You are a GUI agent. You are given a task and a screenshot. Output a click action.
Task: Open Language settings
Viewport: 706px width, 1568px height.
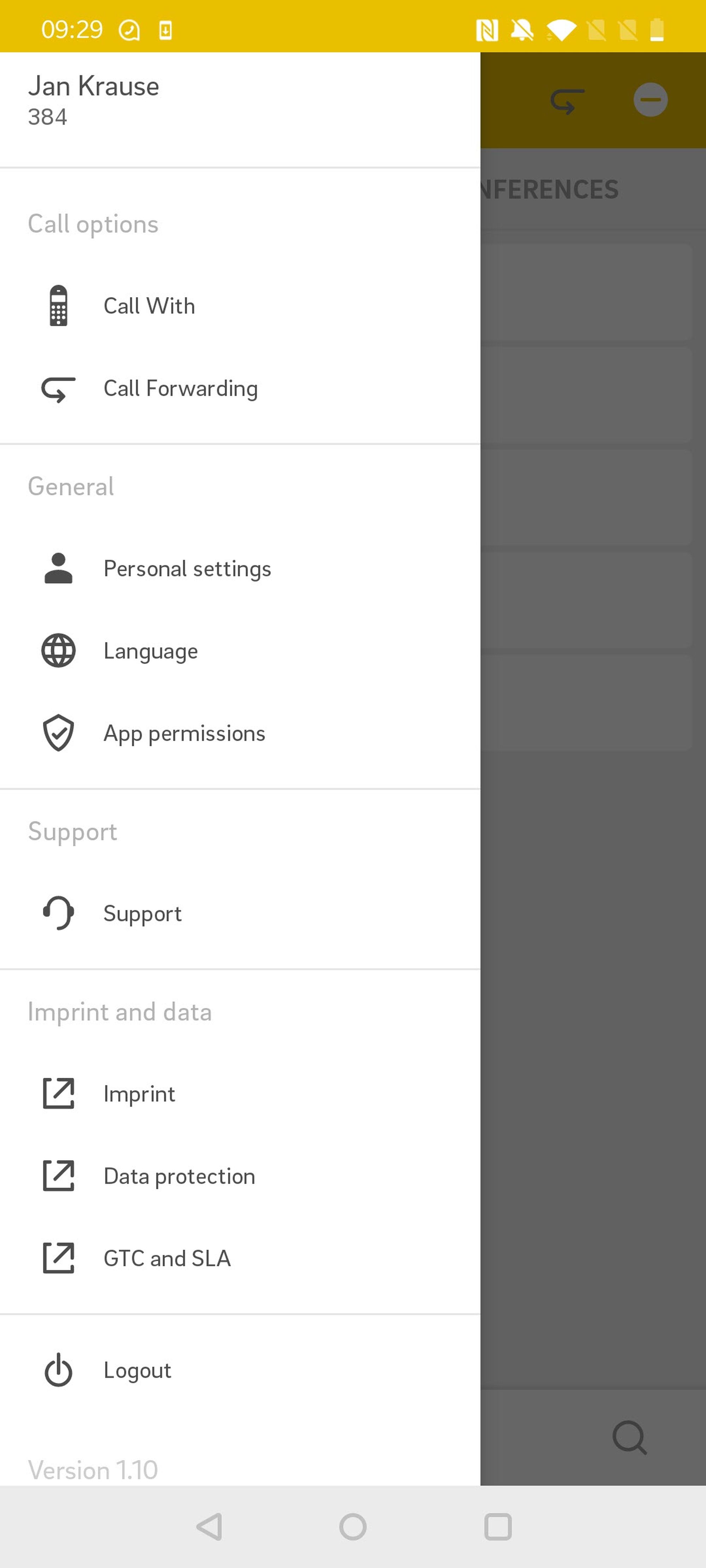[150, 651]
